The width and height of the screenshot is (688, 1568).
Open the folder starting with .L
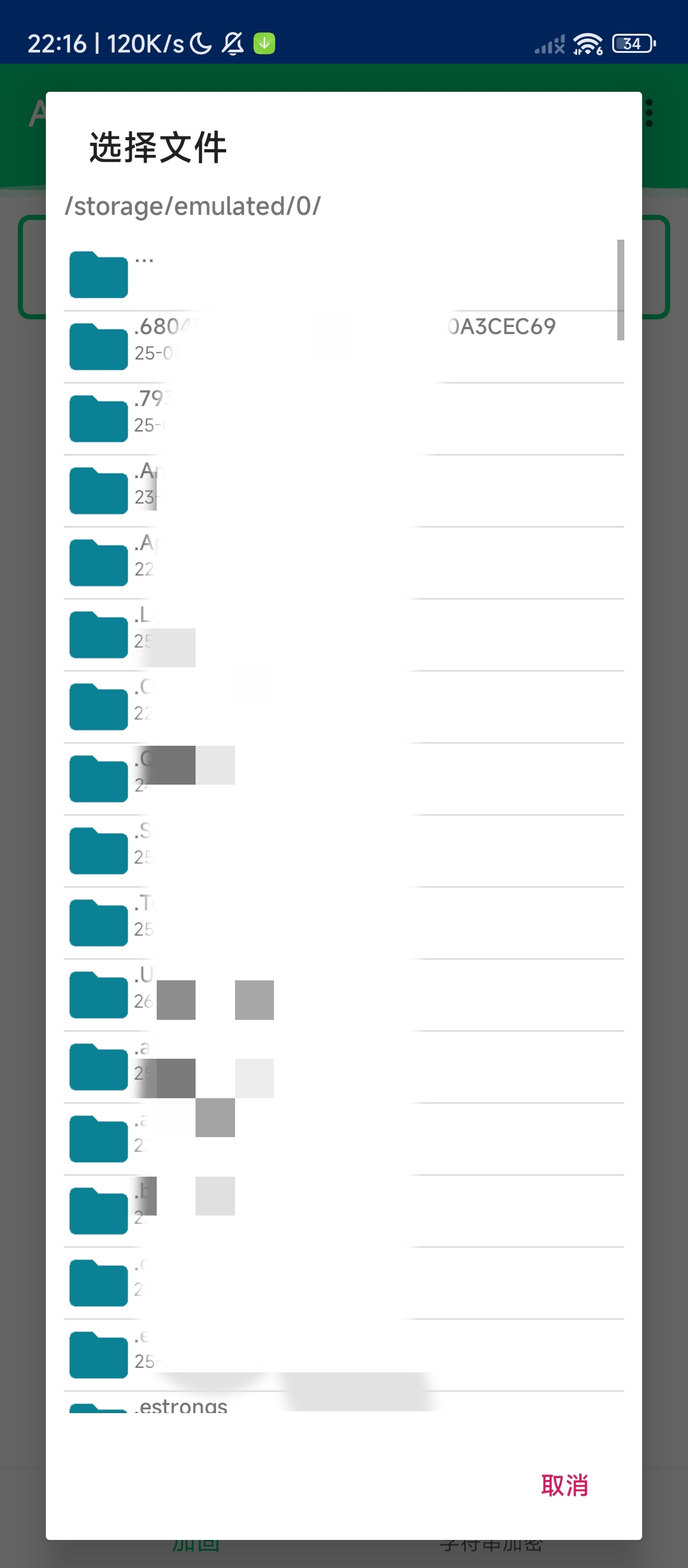(344, 635)
